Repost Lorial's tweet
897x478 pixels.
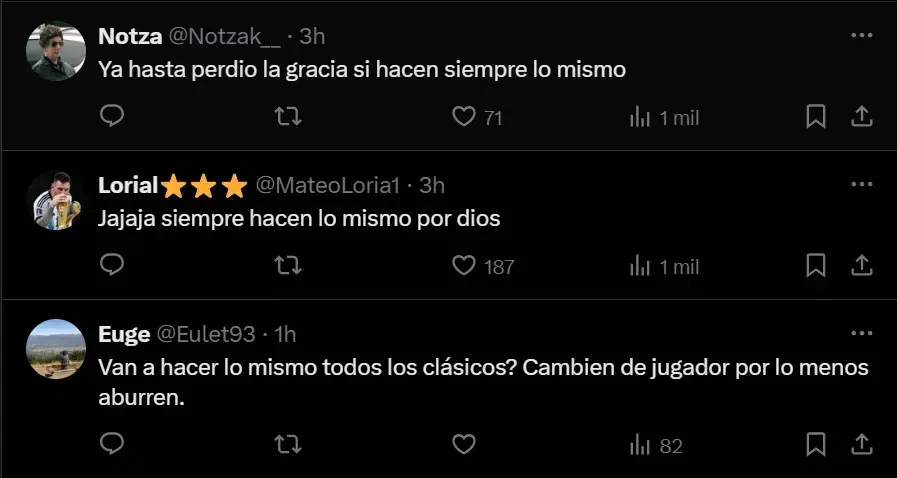click(286, 266)
